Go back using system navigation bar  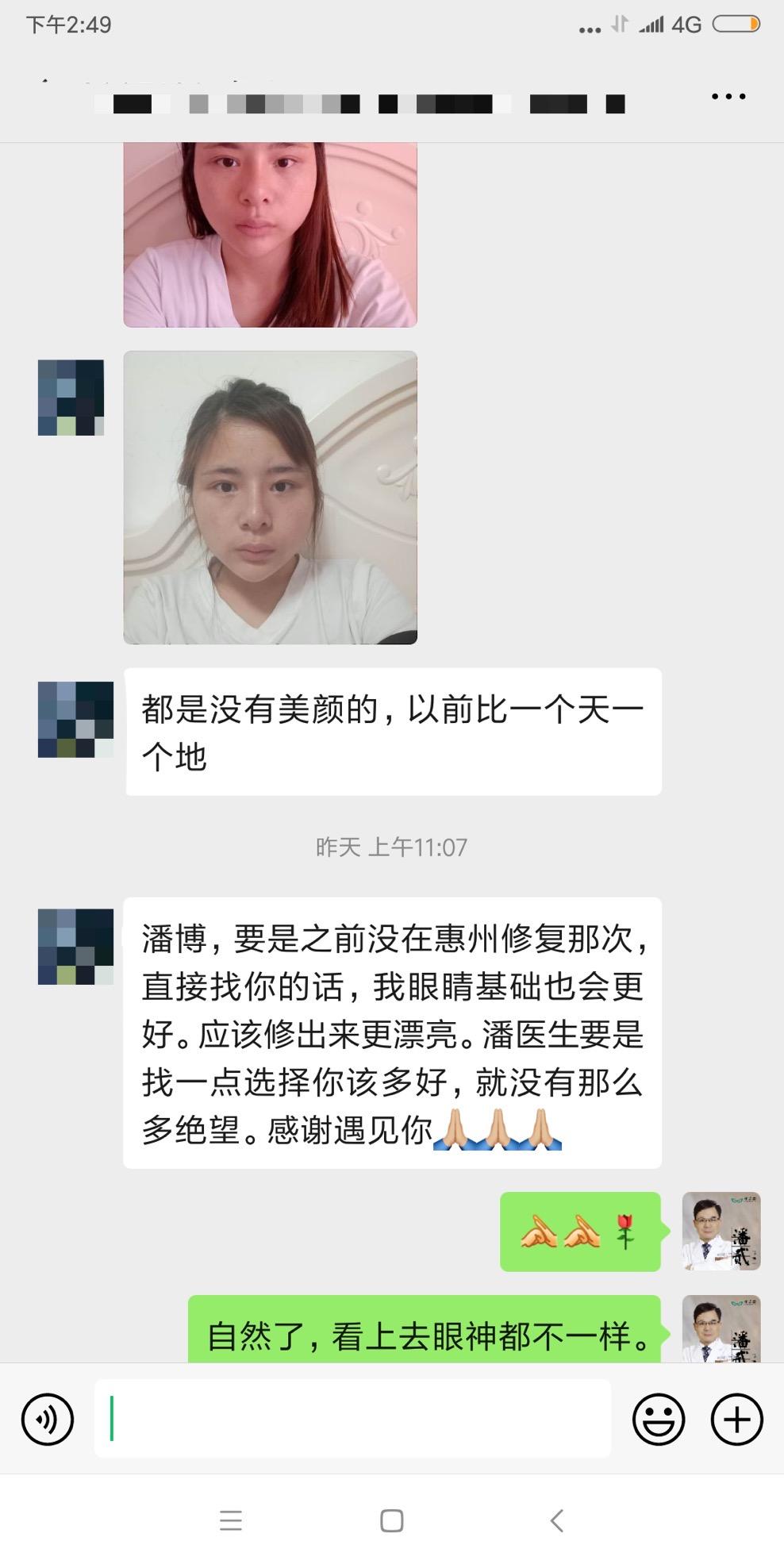tap(557, 1520)
